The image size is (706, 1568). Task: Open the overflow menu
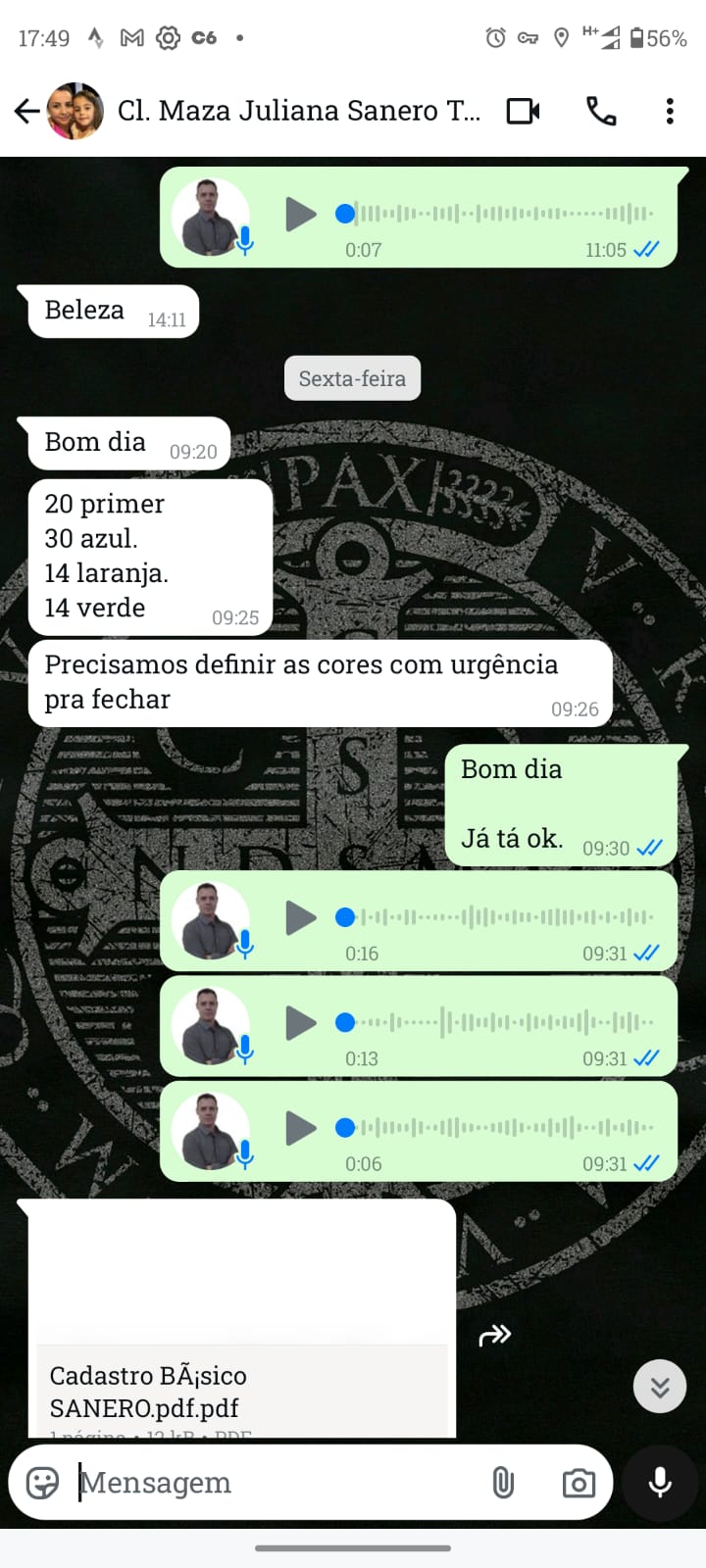(x=670, y=112)
